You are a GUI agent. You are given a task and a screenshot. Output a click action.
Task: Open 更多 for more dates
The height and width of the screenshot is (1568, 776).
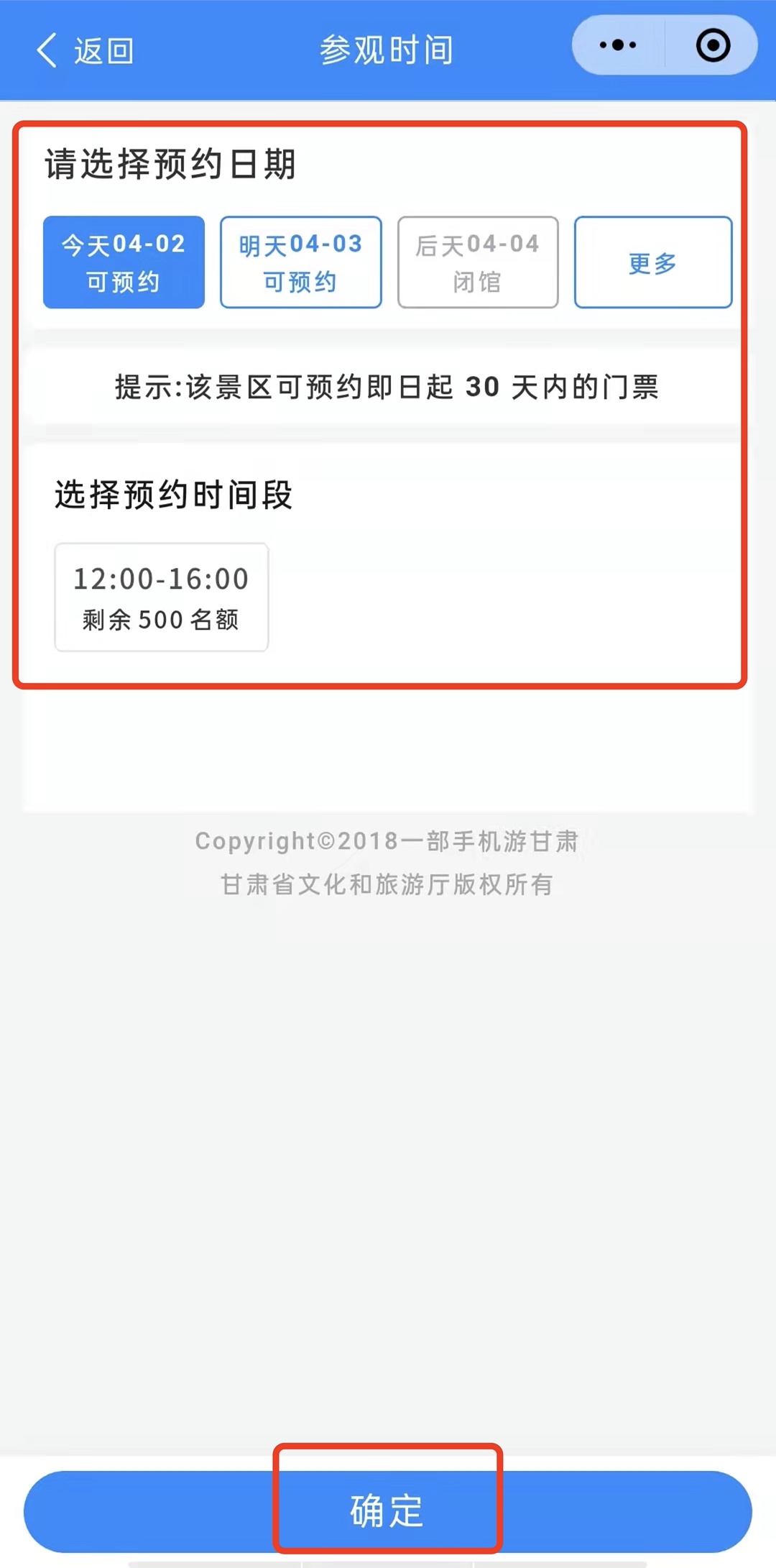click(x=652, y=262)
